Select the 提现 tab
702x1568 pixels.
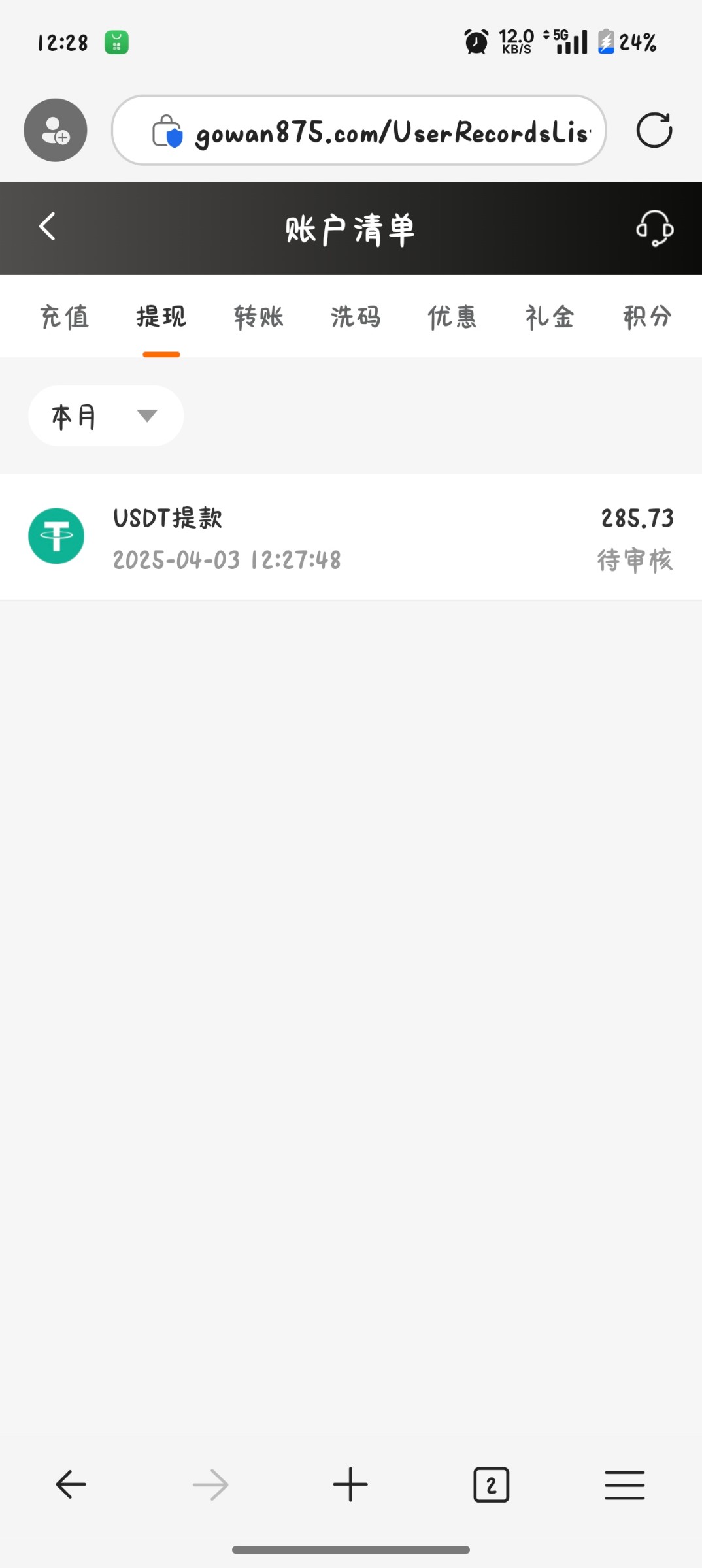[x=161, y=317]
